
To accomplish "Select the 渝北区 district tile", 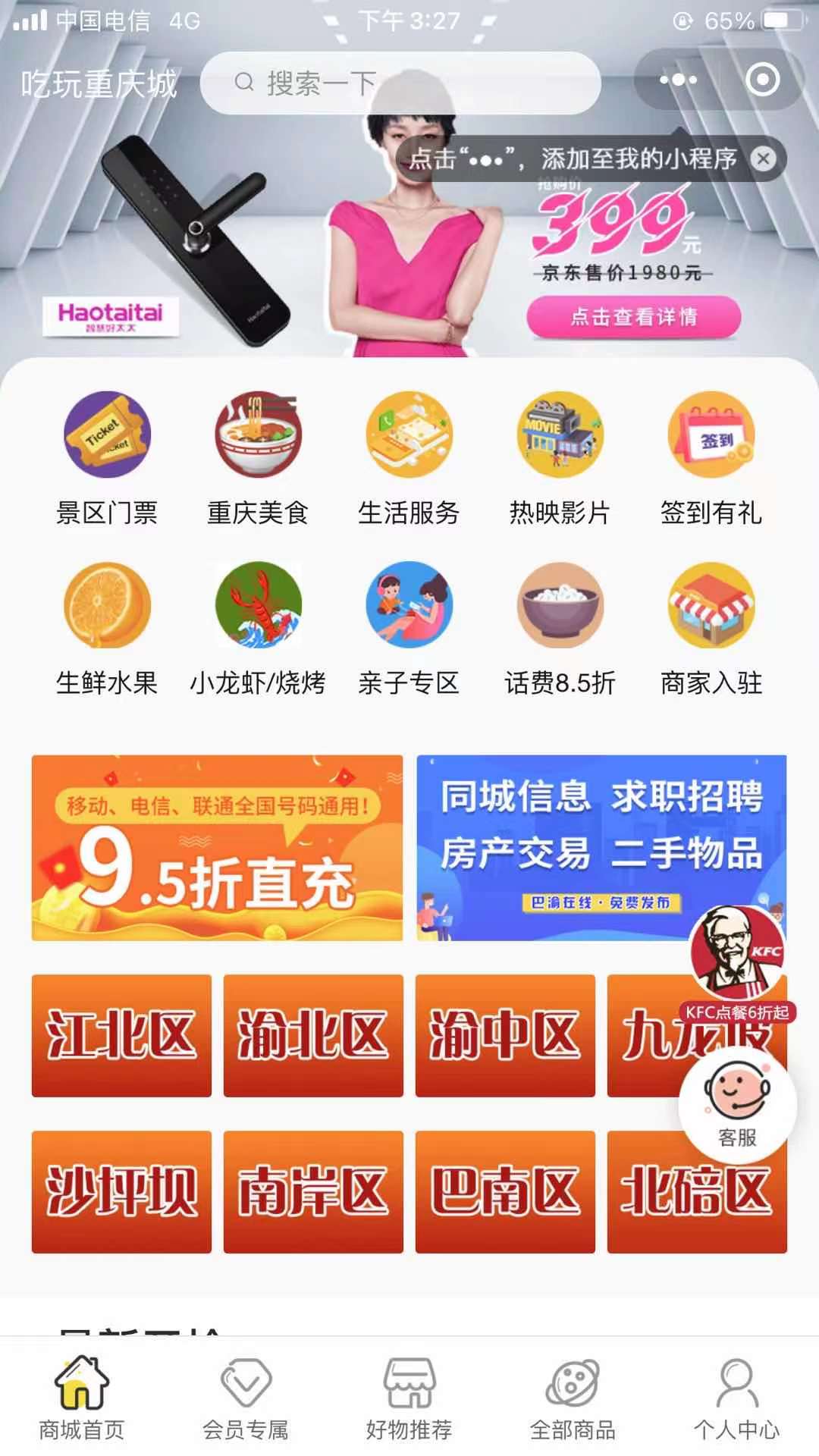I will (313, 1035).
